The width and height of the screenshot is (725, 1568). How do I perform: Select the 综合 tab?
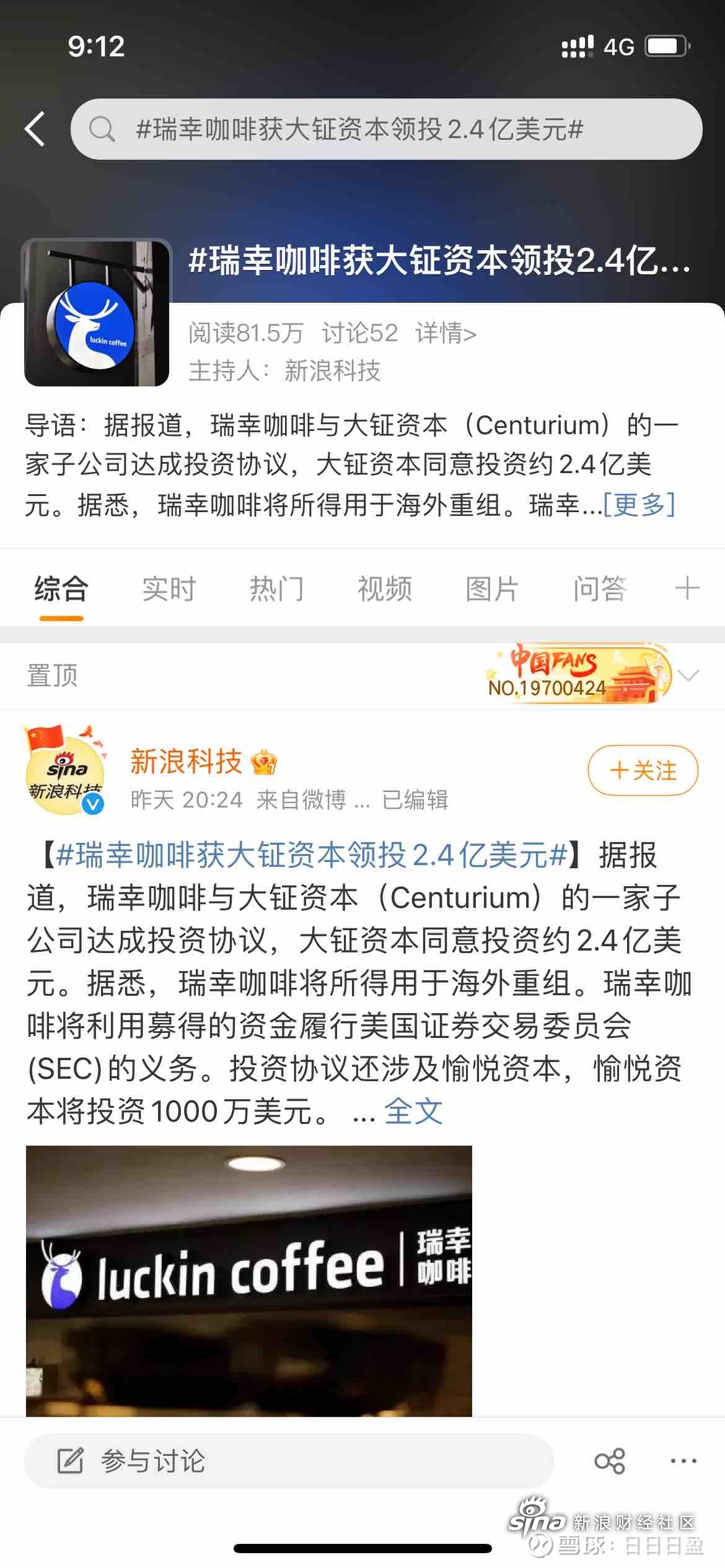pyautogui.click(x=61, y=588)
